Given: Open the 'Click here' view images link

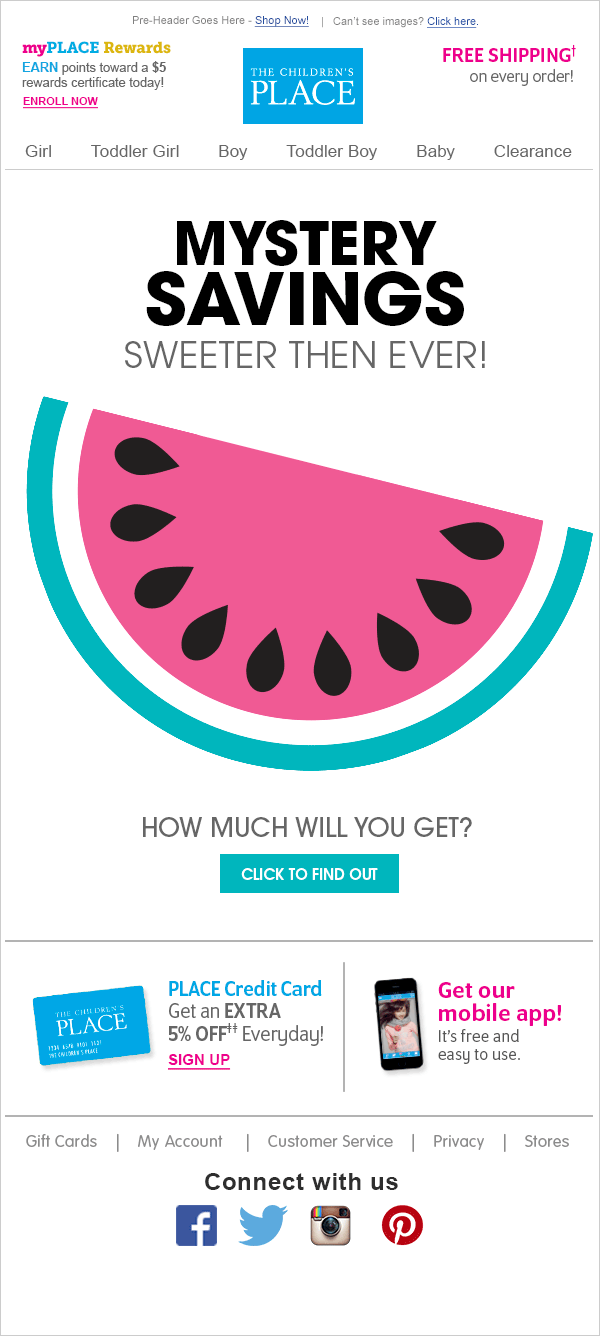Looking at the screenshot, I should click(451, 21).
